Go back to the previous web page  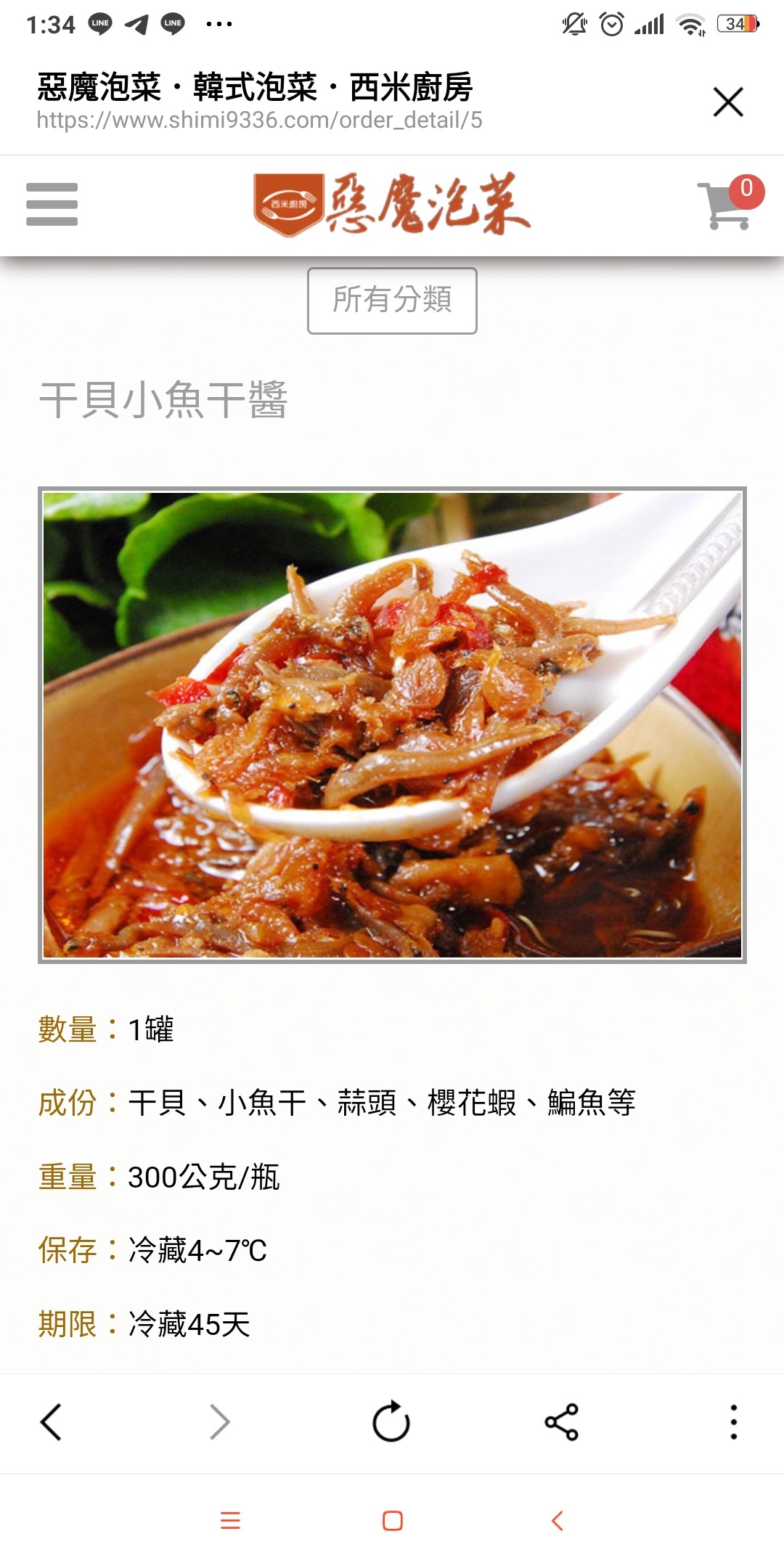point(51,1422)
